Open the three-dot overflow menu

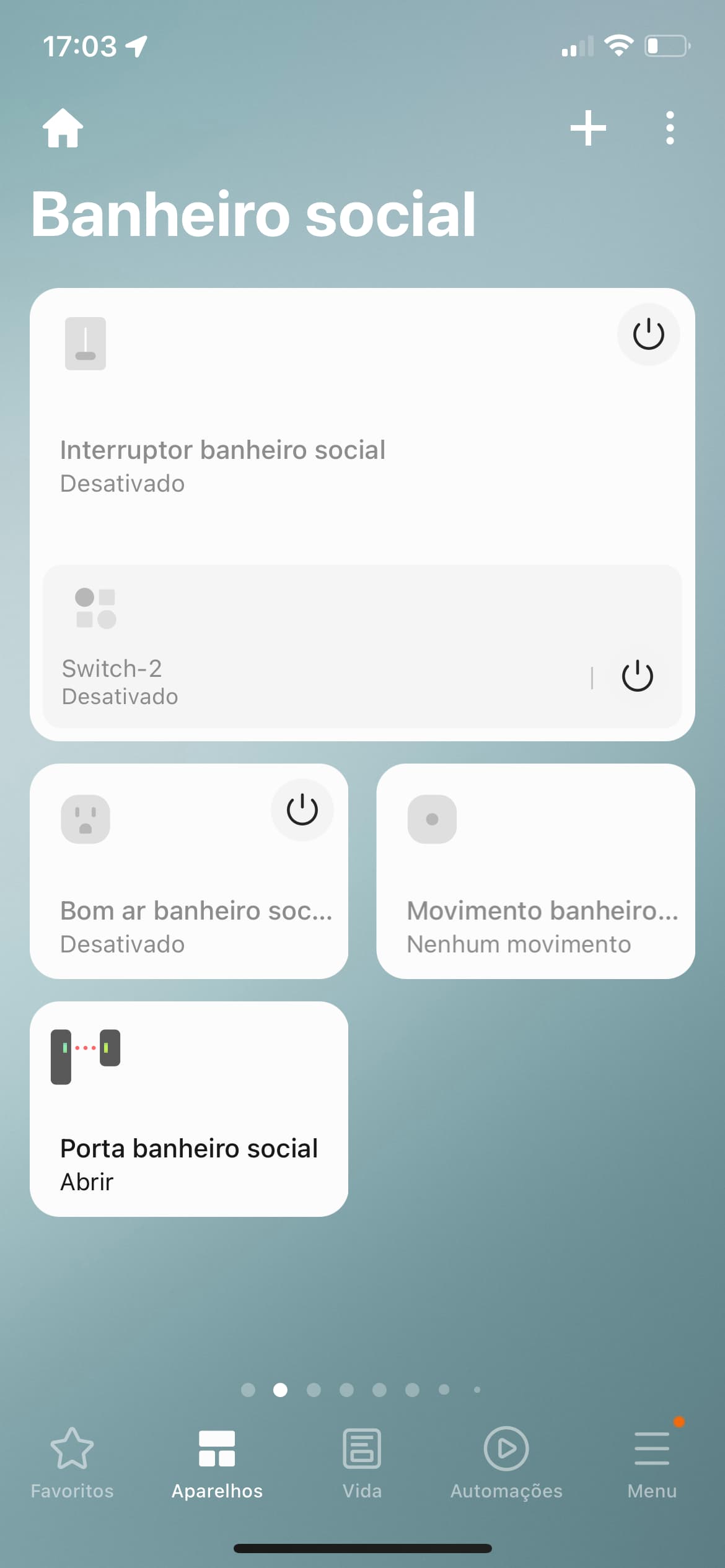click(x=669, y=128)
